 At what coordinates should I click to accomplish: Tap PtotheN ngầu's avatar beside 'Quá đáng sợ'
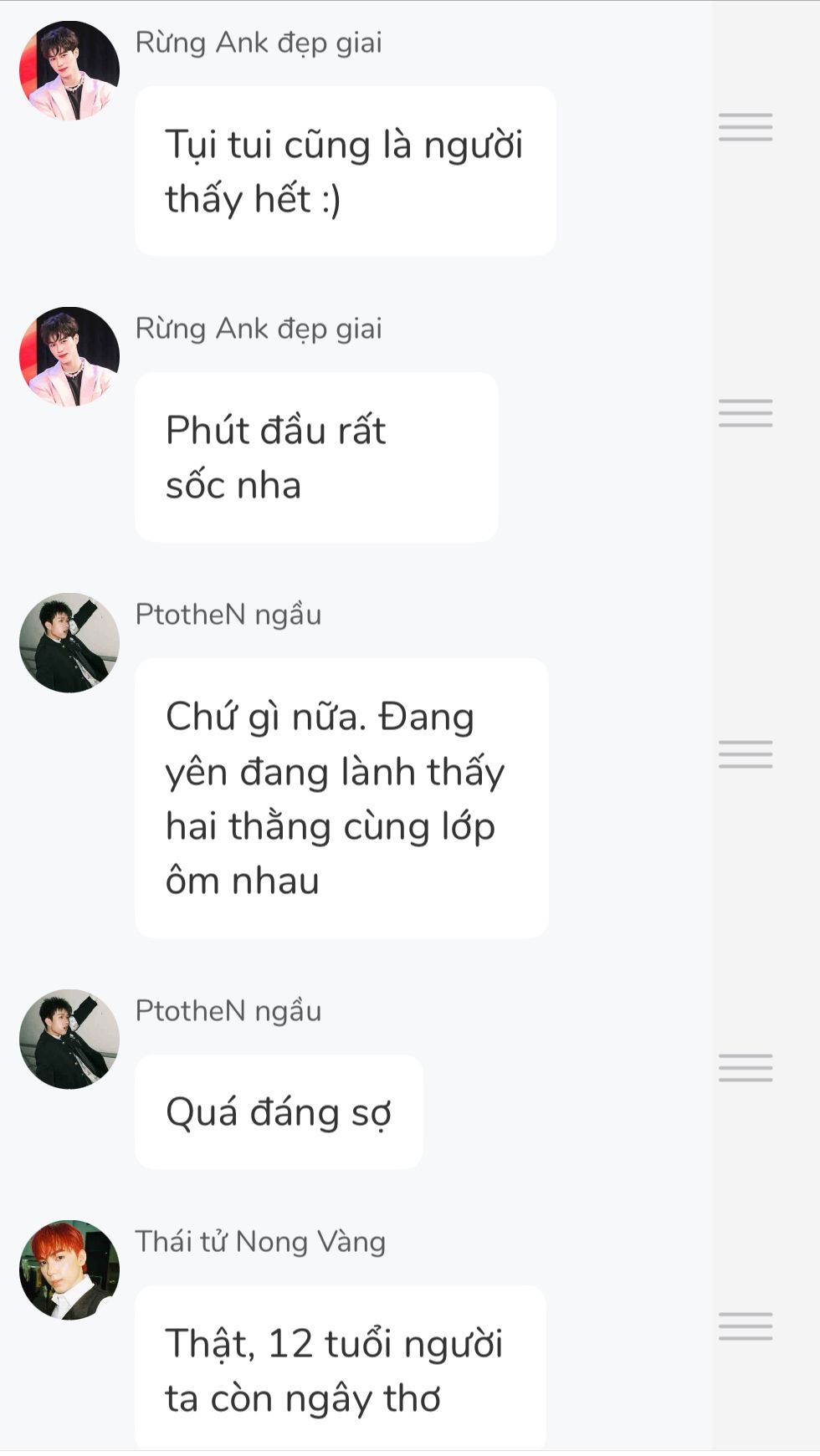click(69, 1039)
